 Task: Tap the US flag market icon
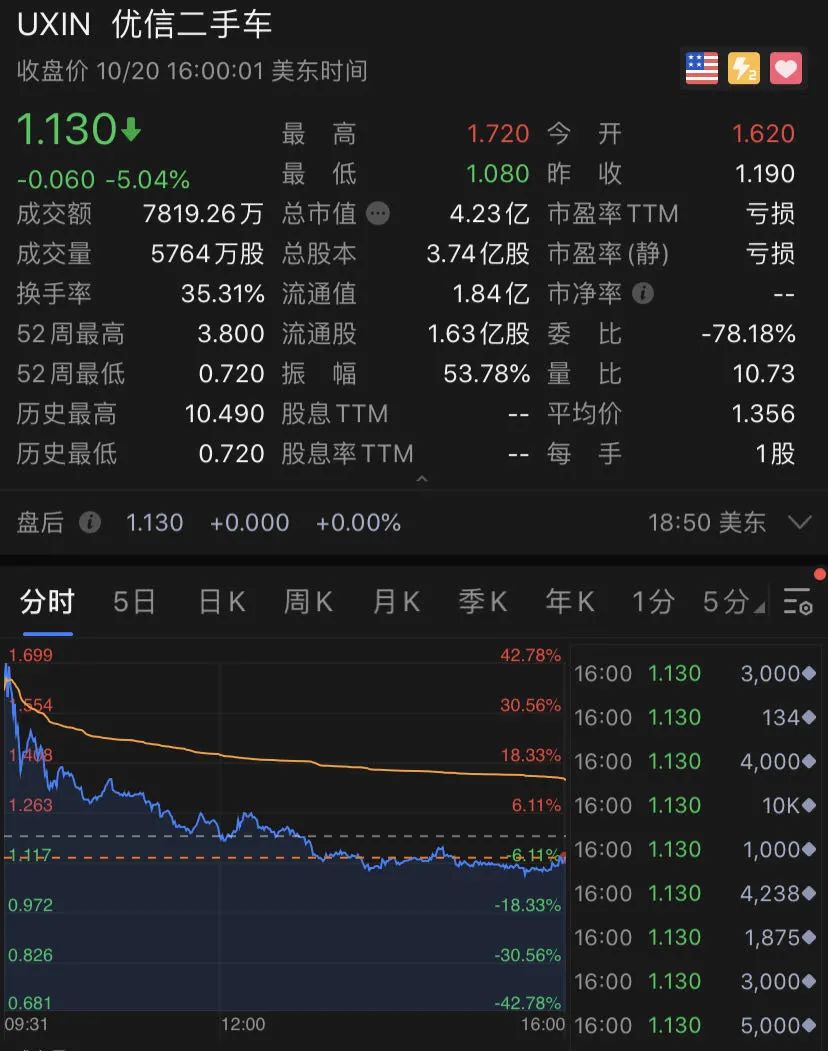(702, 68)
